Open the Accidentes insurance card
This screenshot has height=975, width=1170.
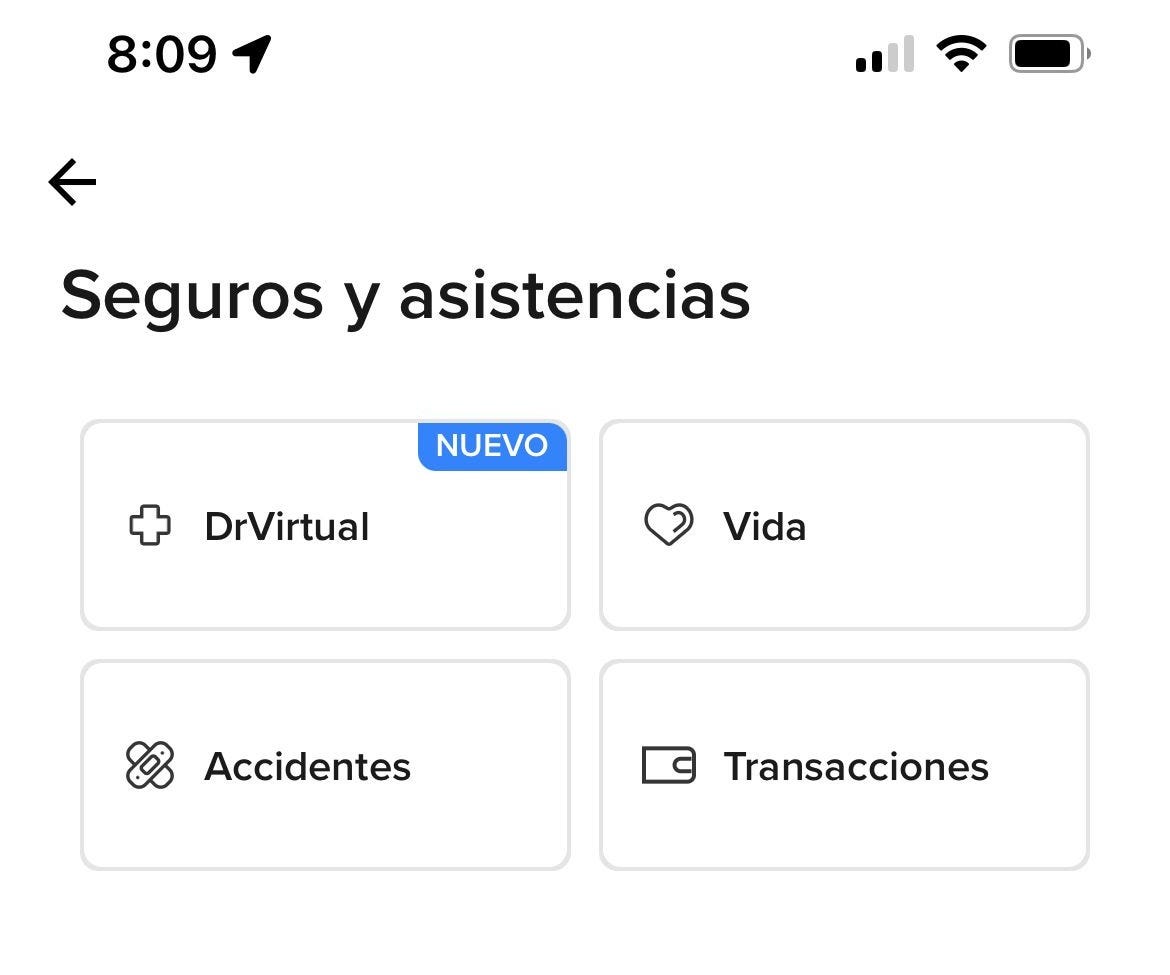coord(325,766)
